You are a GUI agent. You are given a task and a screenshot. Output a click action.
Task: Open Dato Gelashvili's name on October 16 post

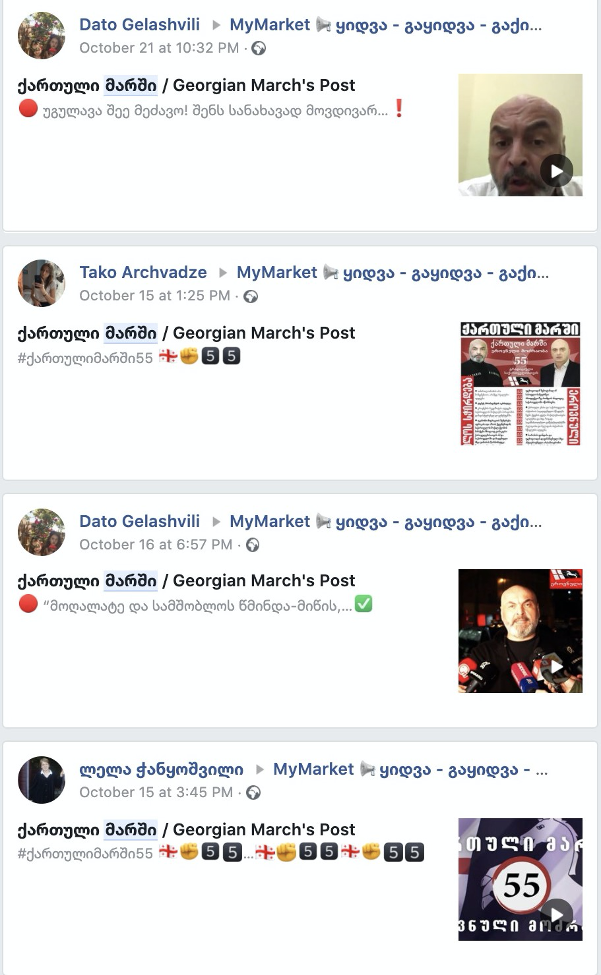[139, 522]
